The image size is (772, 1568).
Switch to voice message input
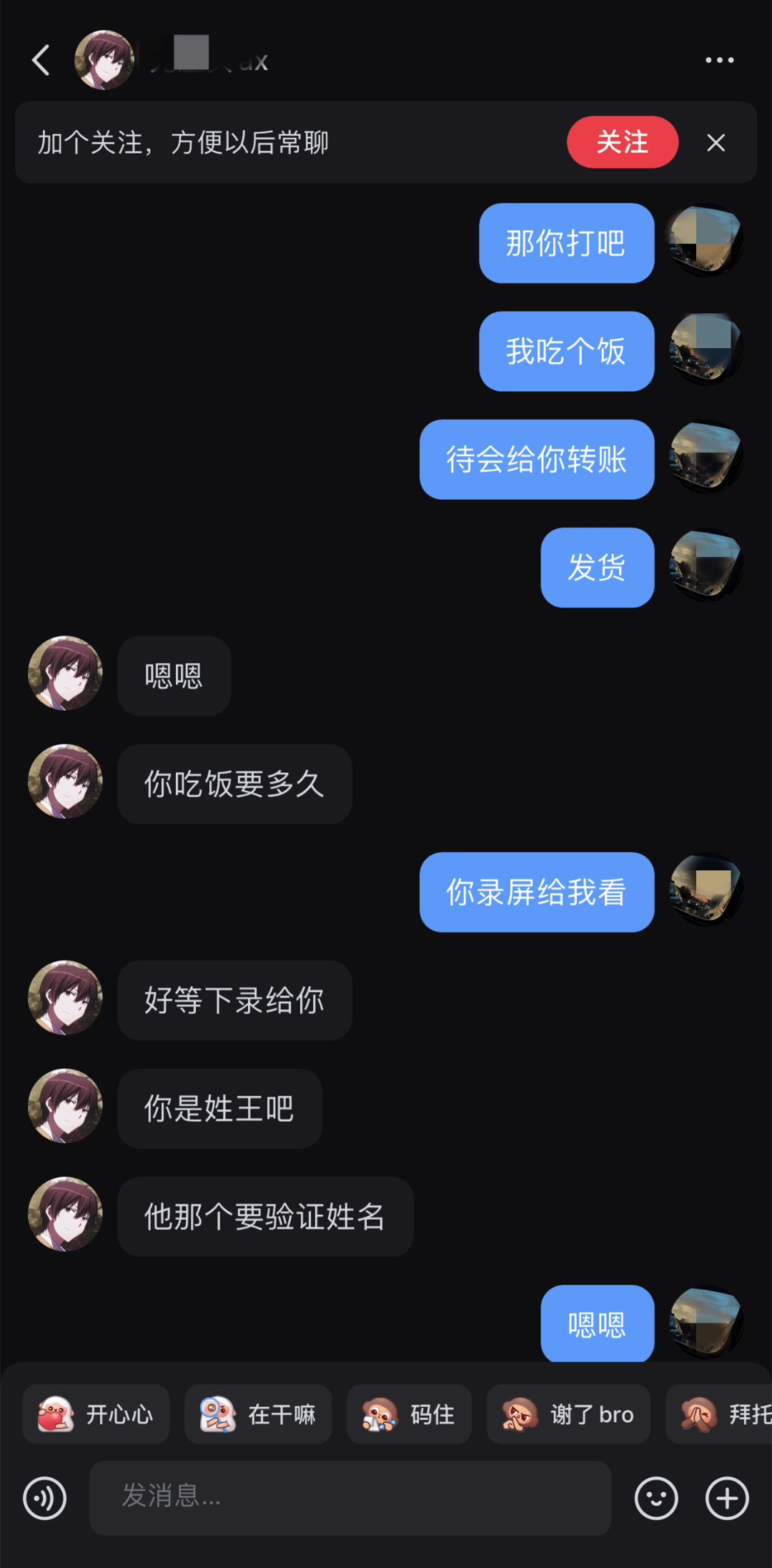click(x=44, y=1498)
